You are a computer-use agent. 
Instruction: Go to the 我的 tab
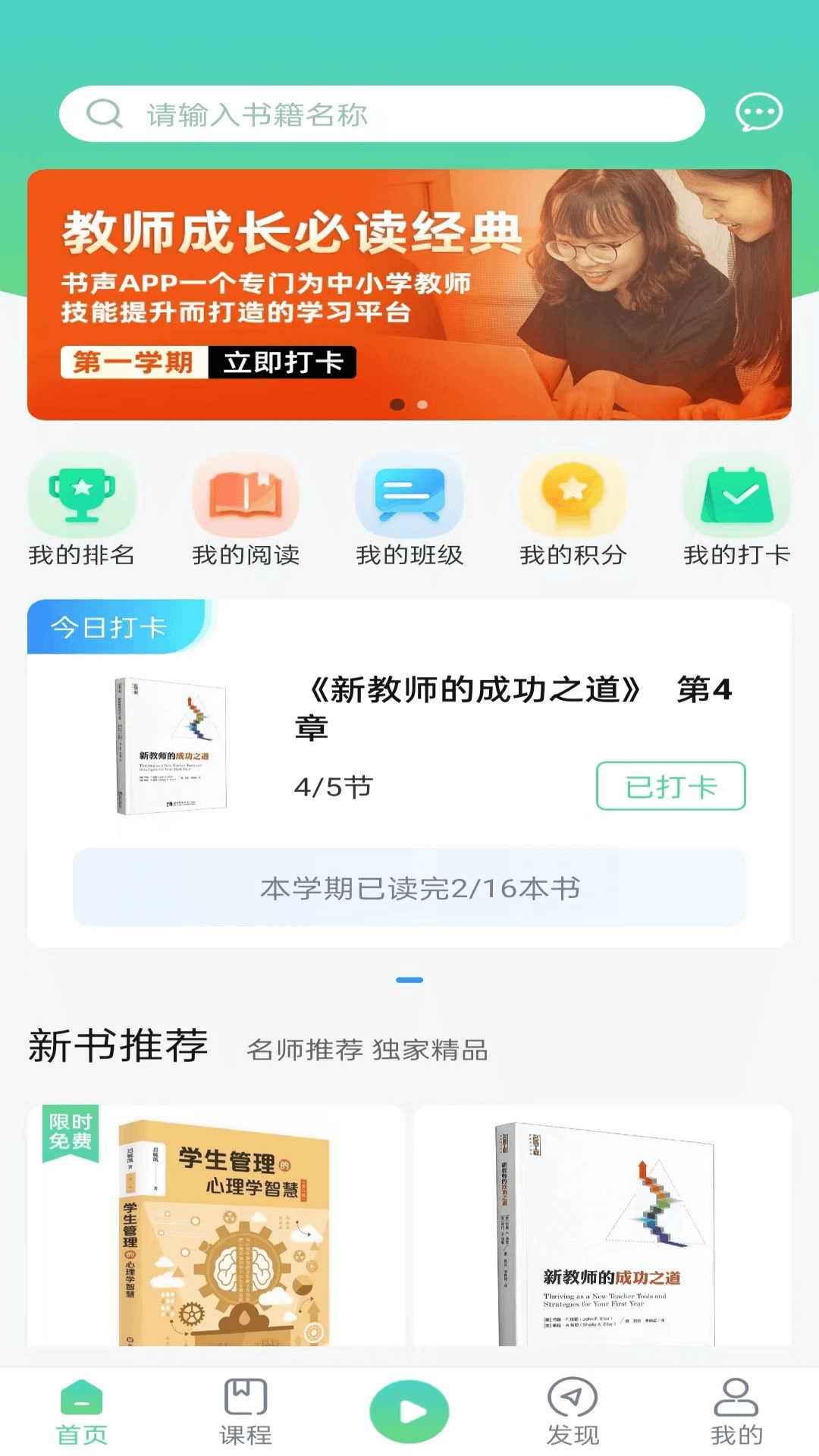pyautogui.click(x=736, y=1411)
